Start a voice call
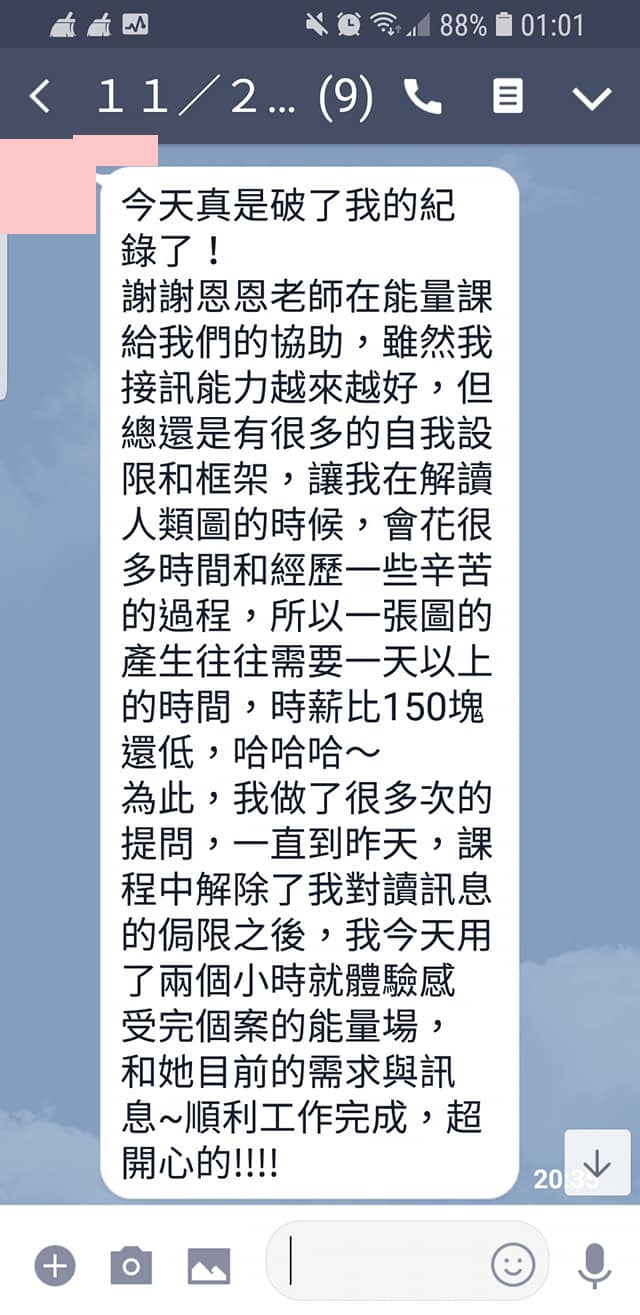Viewport: 640px width, 1315px height. [422, 97]
